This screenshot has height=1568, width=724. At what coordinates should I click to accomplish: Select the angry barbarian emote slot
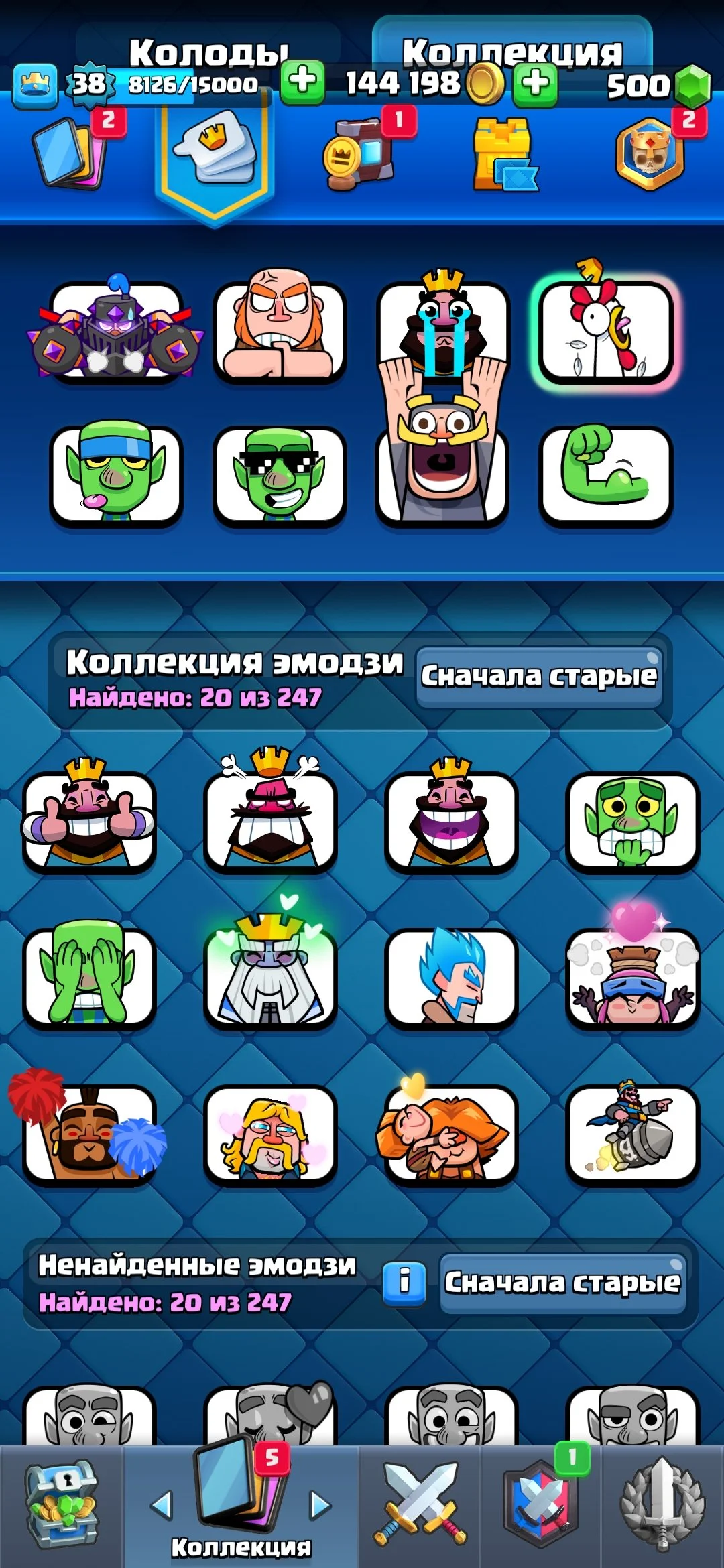click(279, 332)
